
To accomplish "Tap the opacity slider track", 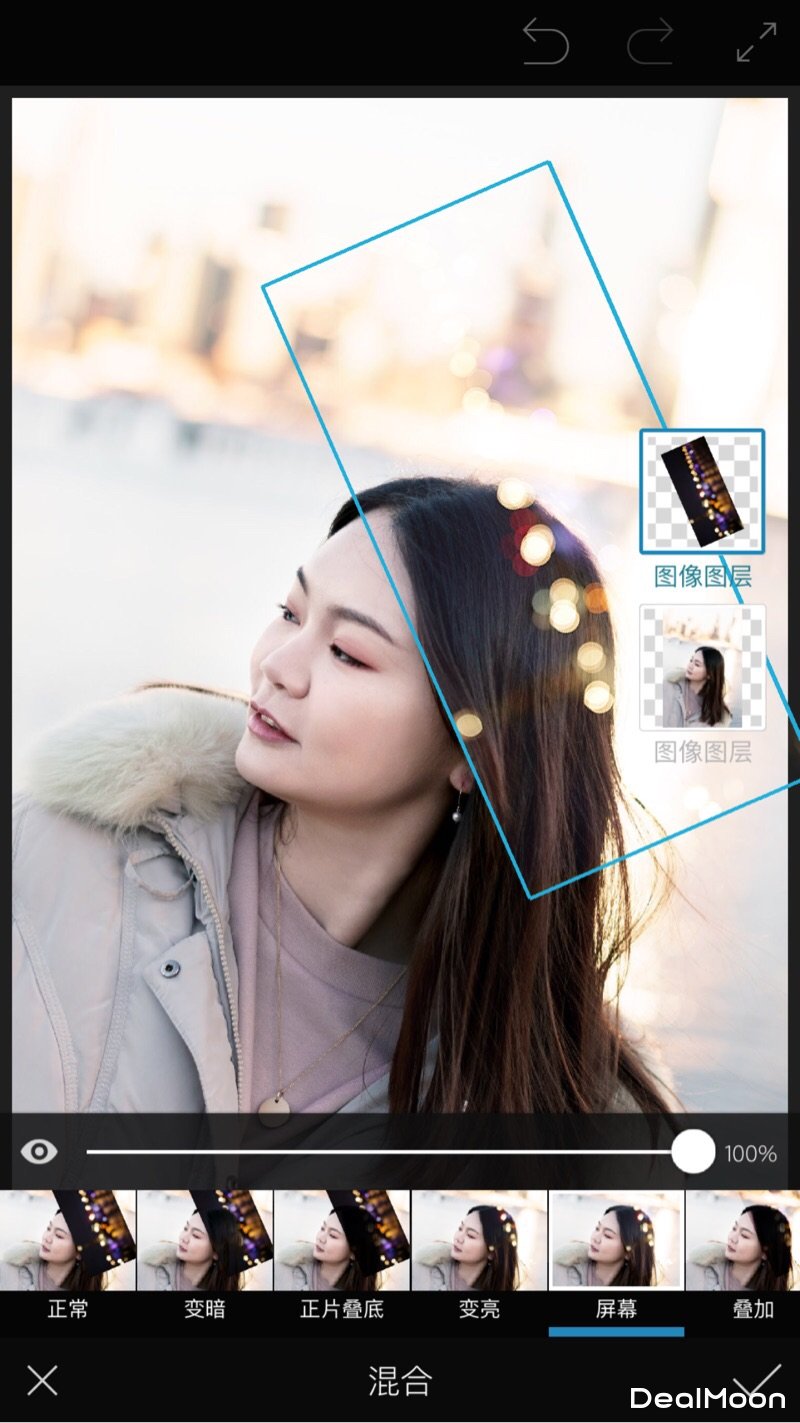I will pyautogui.click(x=380, y=1152).
